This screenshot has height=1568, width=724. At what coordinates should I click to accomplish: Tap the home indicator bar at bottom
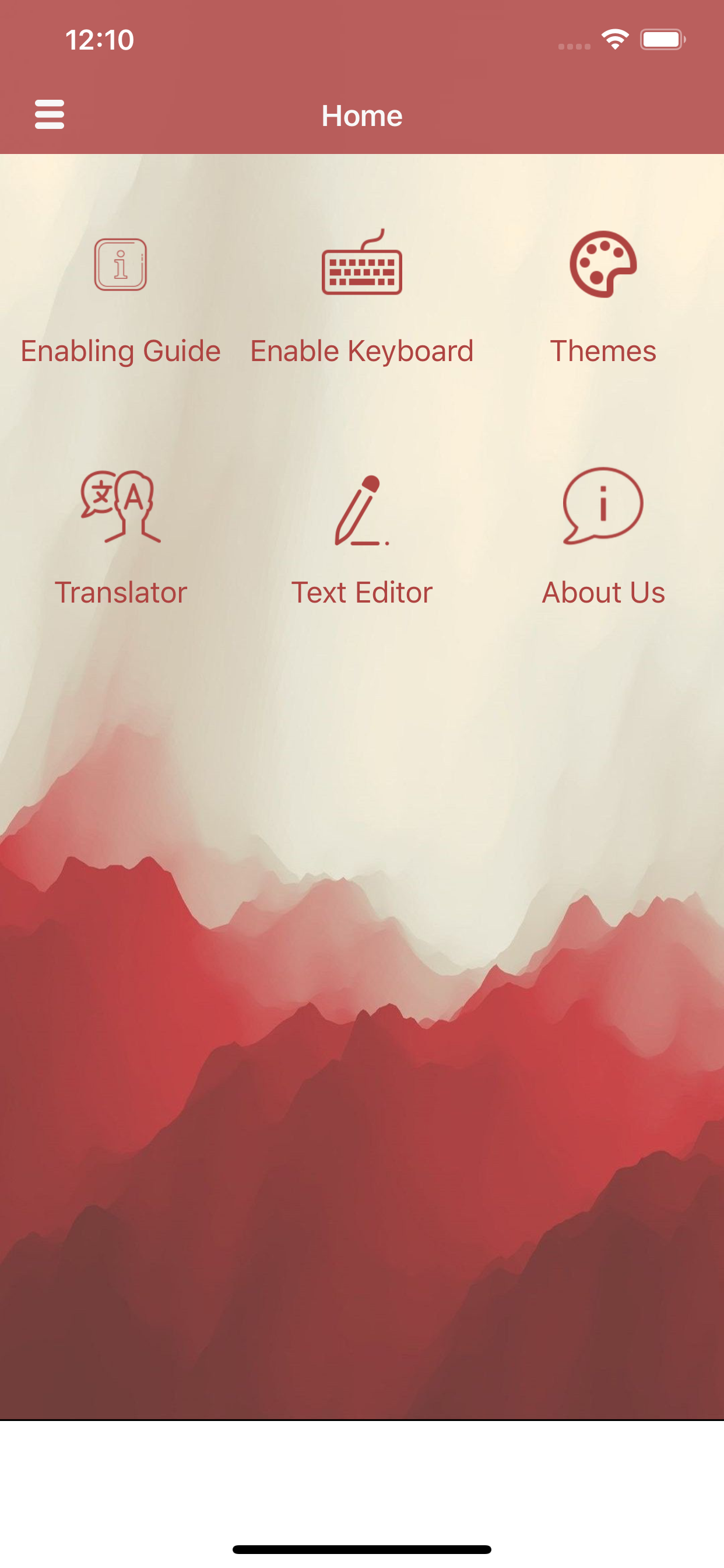coord(362,1548)
